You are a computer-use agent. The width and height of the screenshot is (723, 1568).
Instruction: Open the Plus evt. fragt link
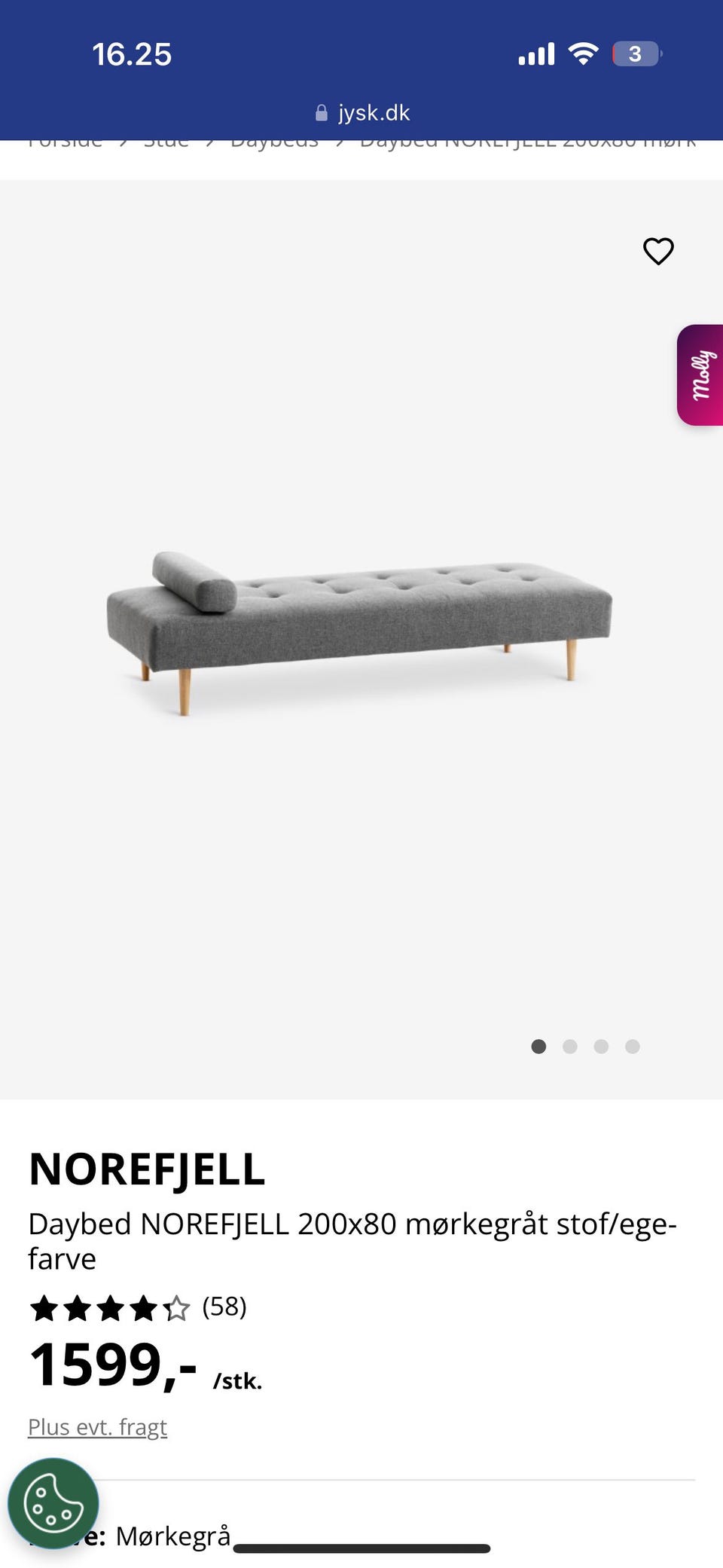pyautogui.click(x=97, y=1426)
